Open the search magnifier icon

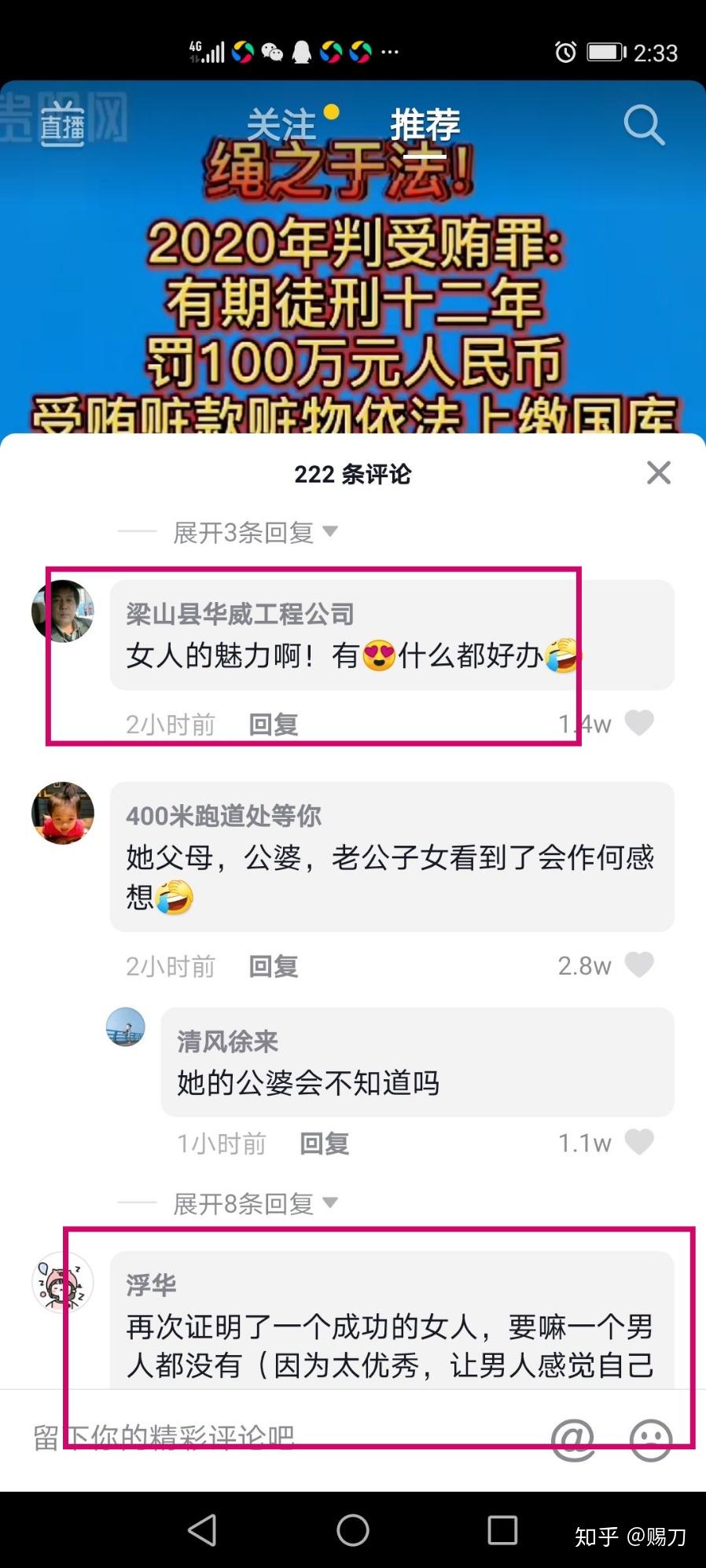pos(644,125)
